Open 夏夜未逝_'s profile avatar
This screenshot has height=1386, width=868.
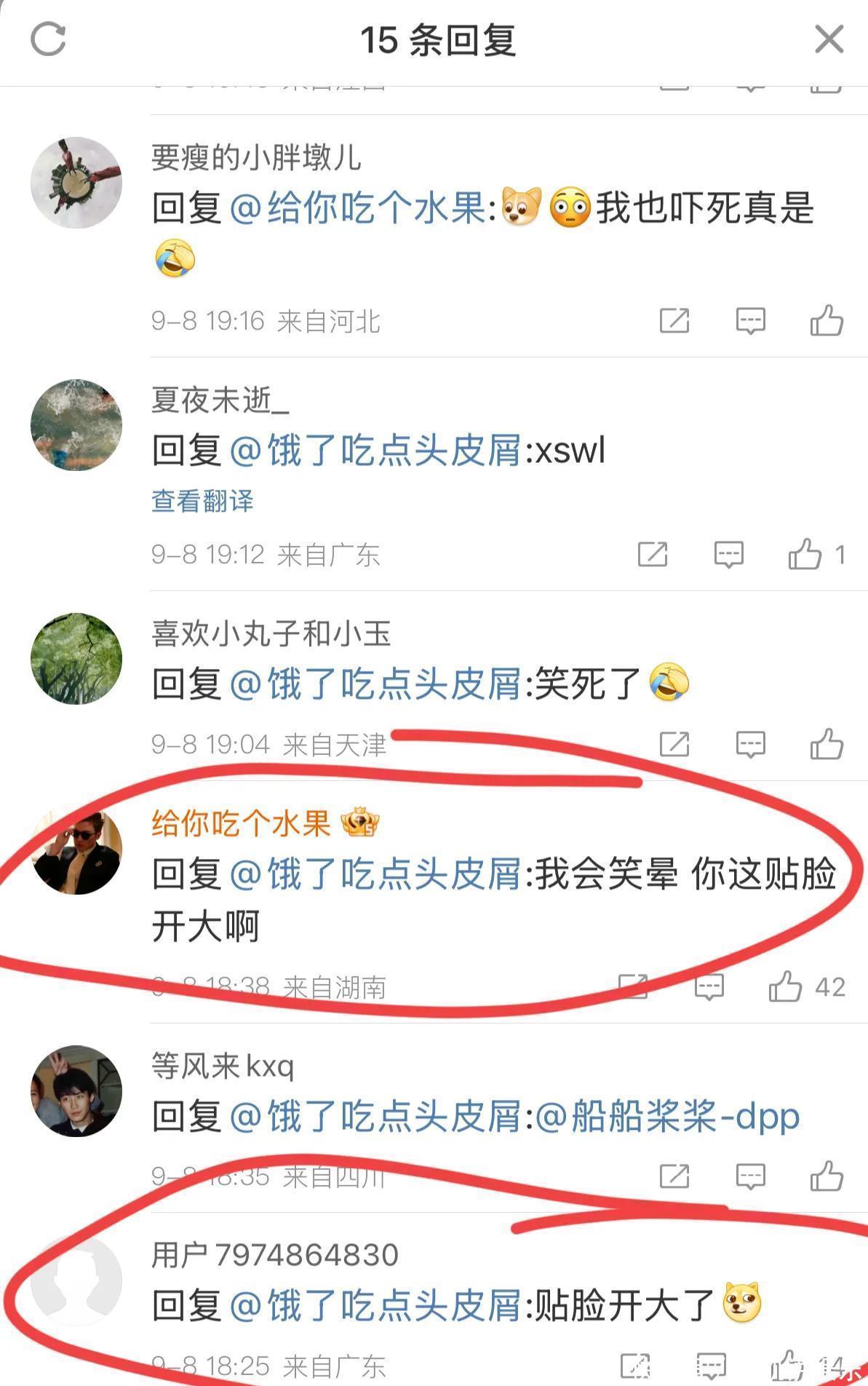point(76,425)
